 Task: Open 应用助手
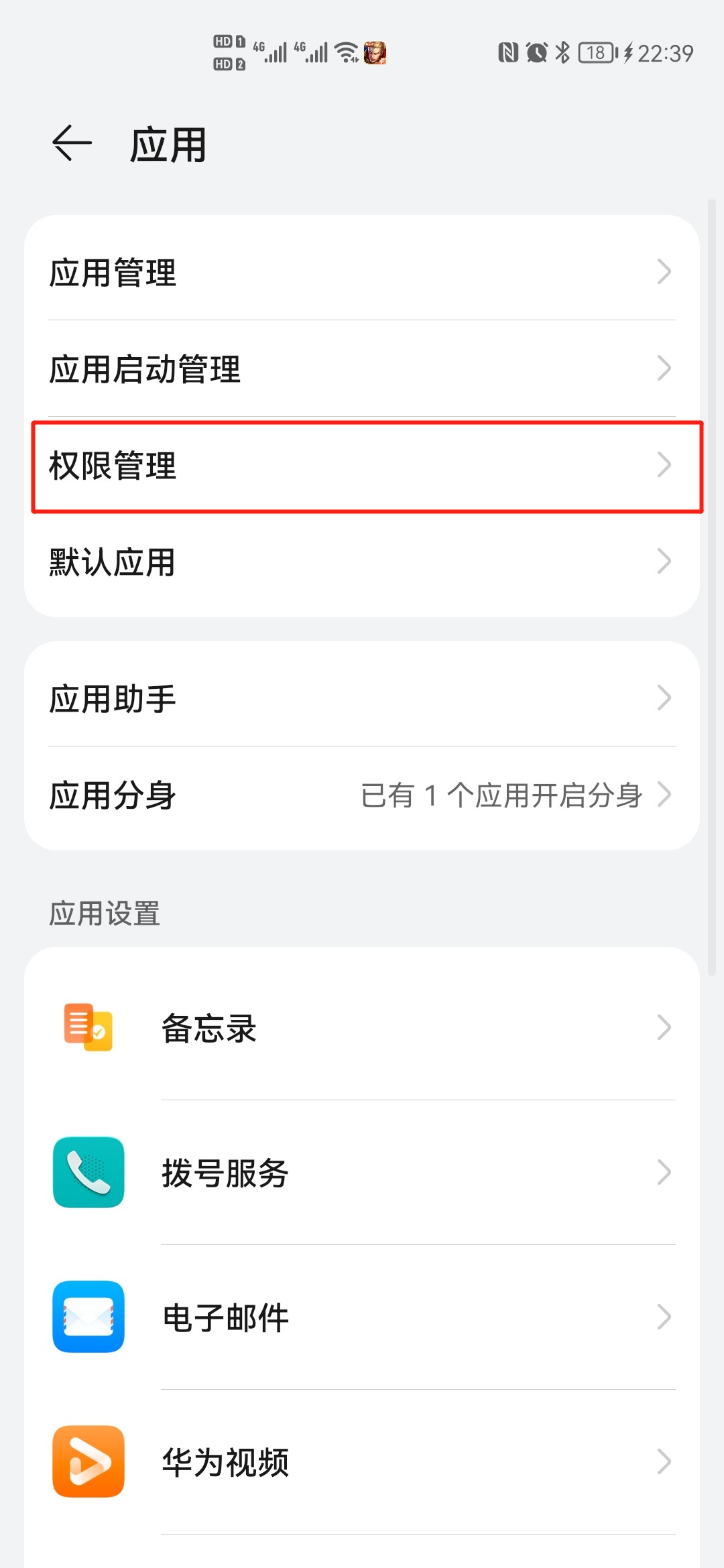[x=362, y=698]
